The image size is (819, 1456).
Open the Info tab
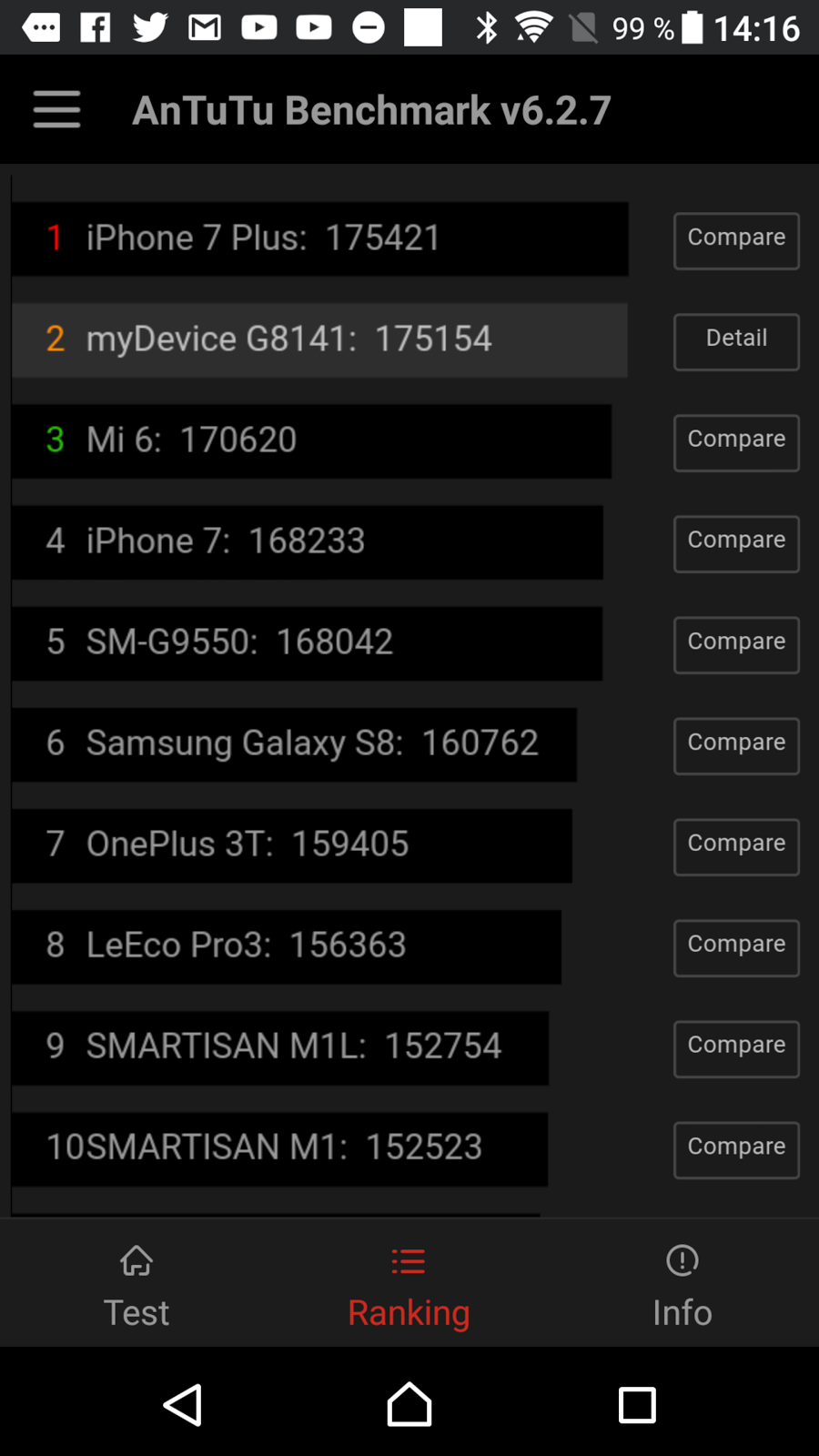[x=682, y=1285]
